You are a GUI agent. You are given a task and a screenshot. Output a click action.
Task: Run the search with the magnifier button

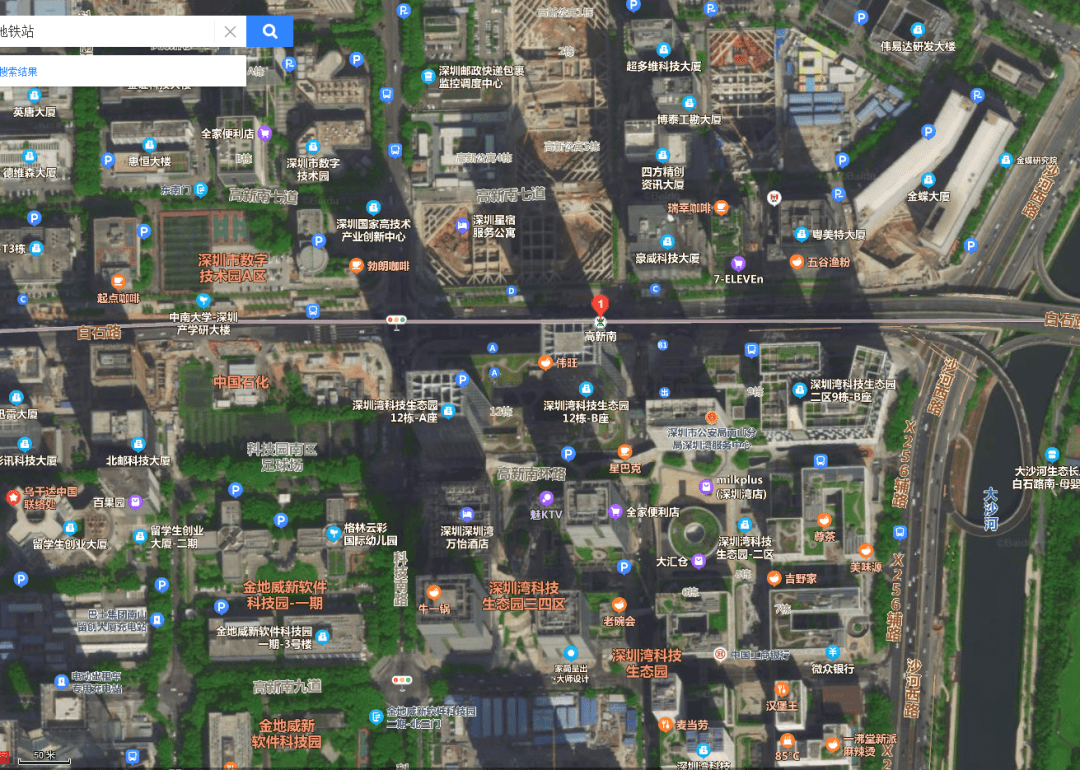coord(270,31)
